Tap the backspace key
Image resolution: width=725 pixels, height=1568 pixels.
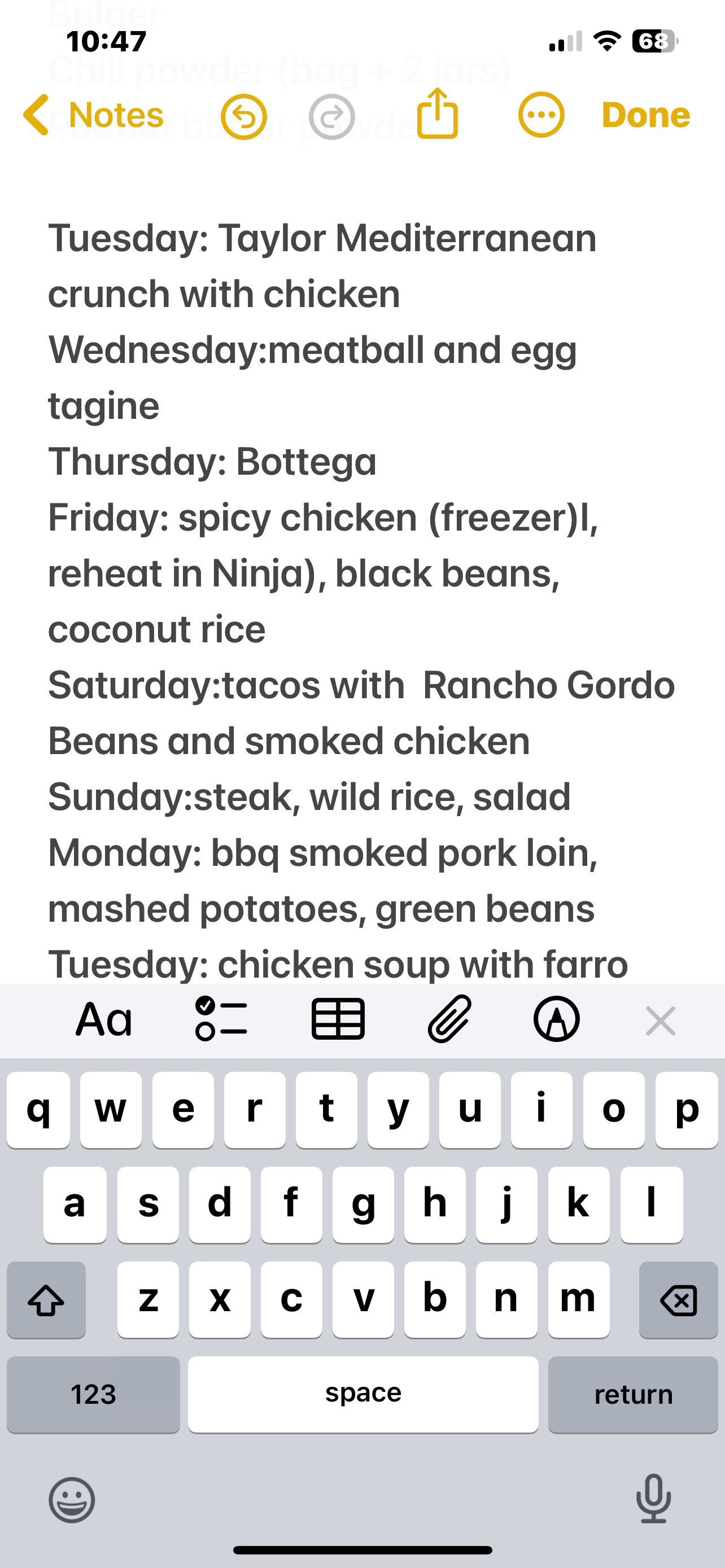pyautogui.click(x=678, y=1300)
